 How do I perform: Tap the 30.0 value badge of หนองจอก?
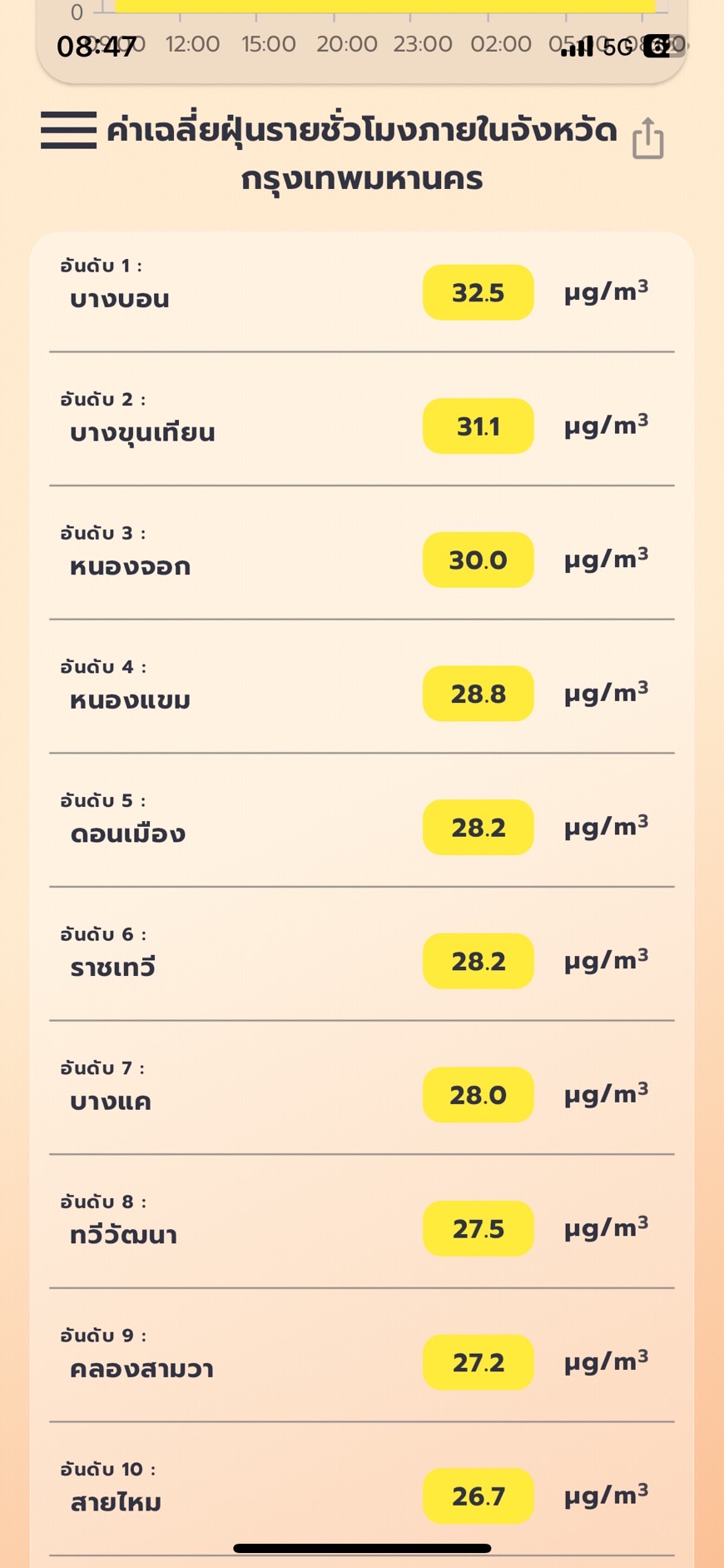[x=477, y=560]
